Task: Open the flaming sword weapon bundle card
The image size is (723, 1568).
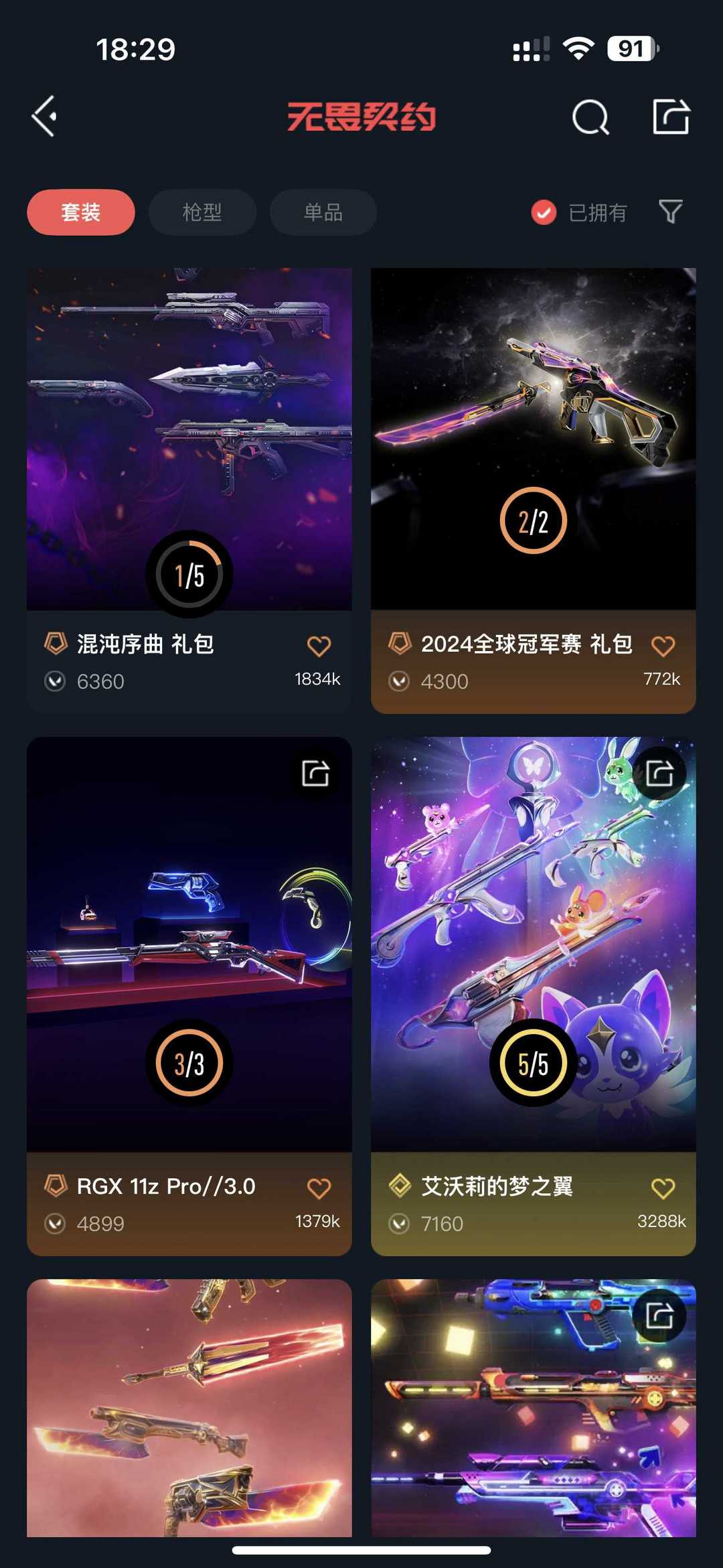Action: pos(189,1408)
